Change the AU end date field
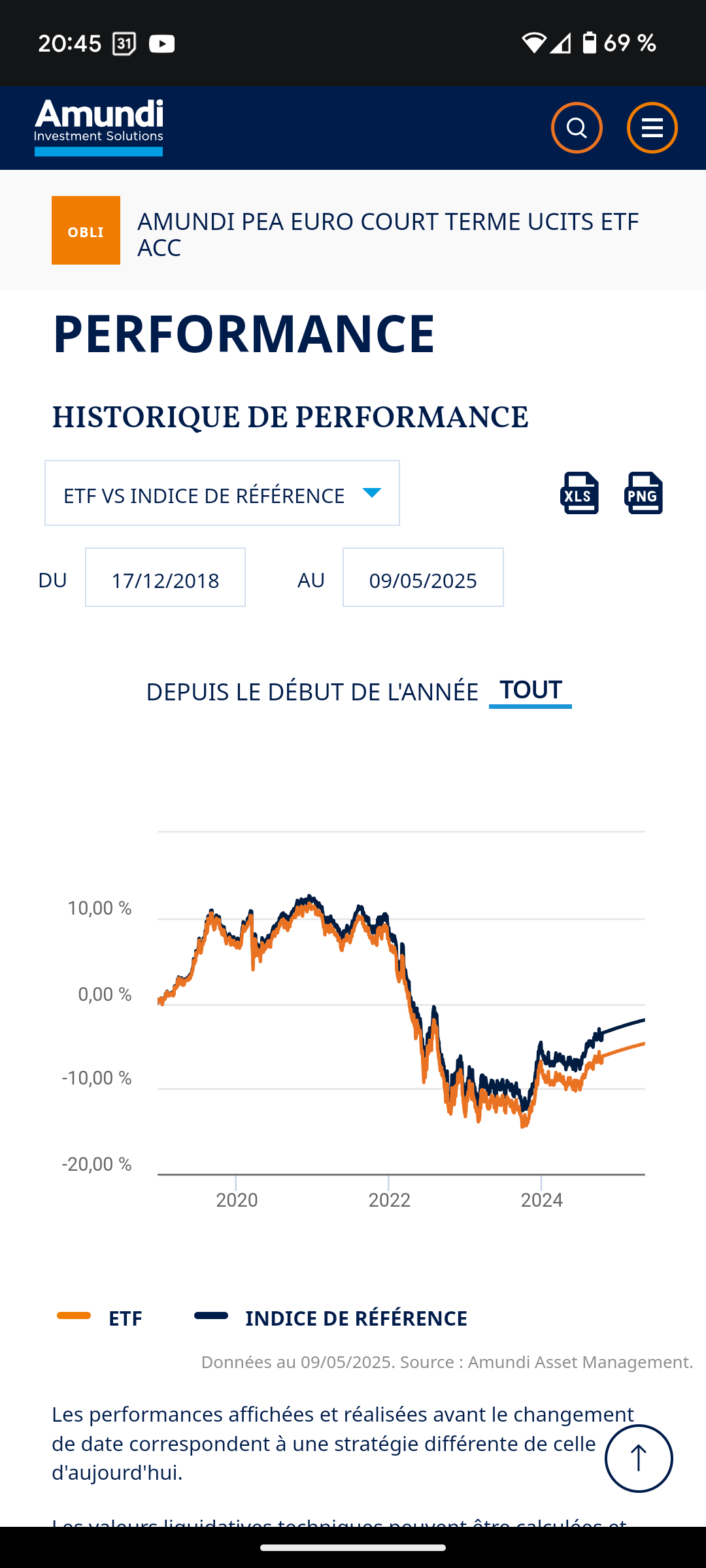This screenshot has width=706, height=1568. click(423, 578)
